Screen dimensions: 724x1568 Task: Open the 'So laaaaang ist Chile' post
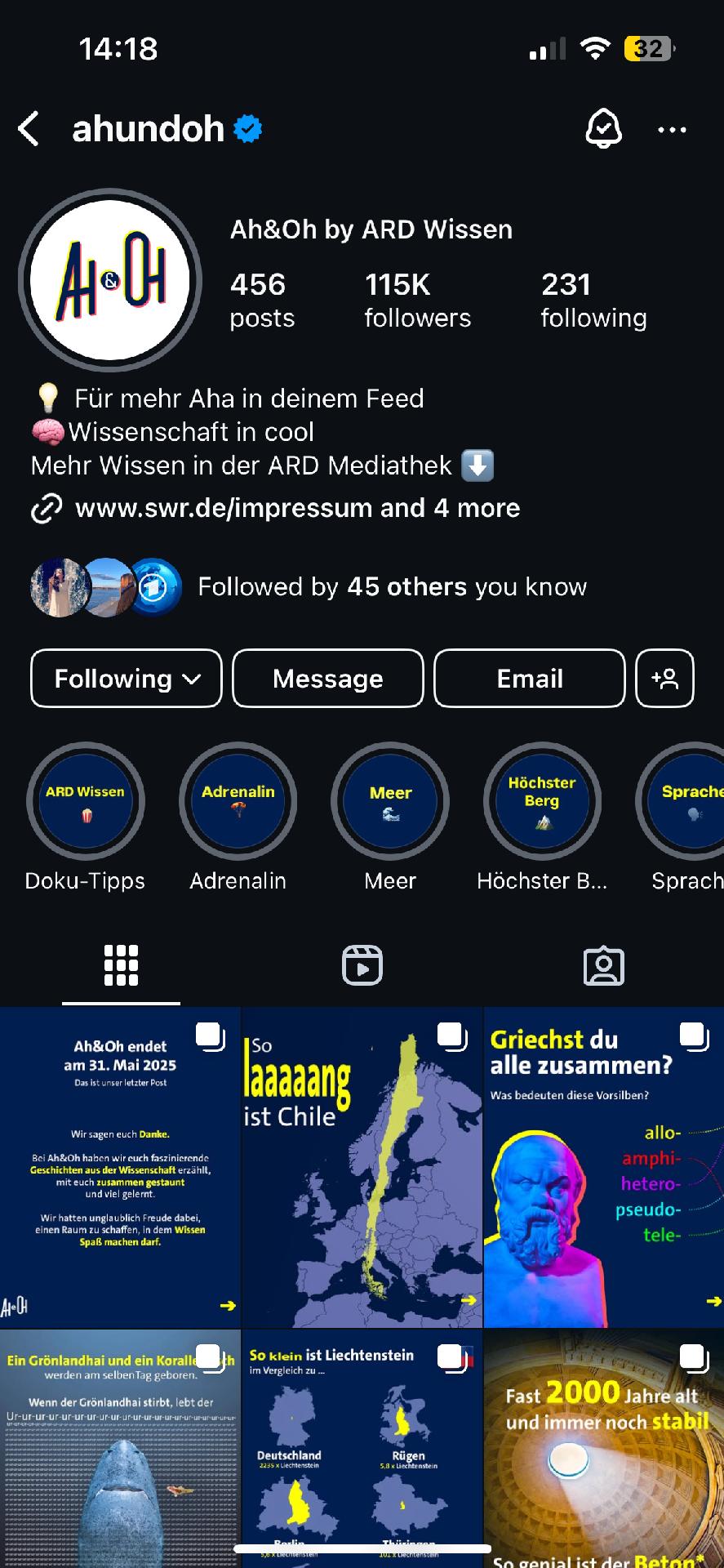pos(362,1167)
